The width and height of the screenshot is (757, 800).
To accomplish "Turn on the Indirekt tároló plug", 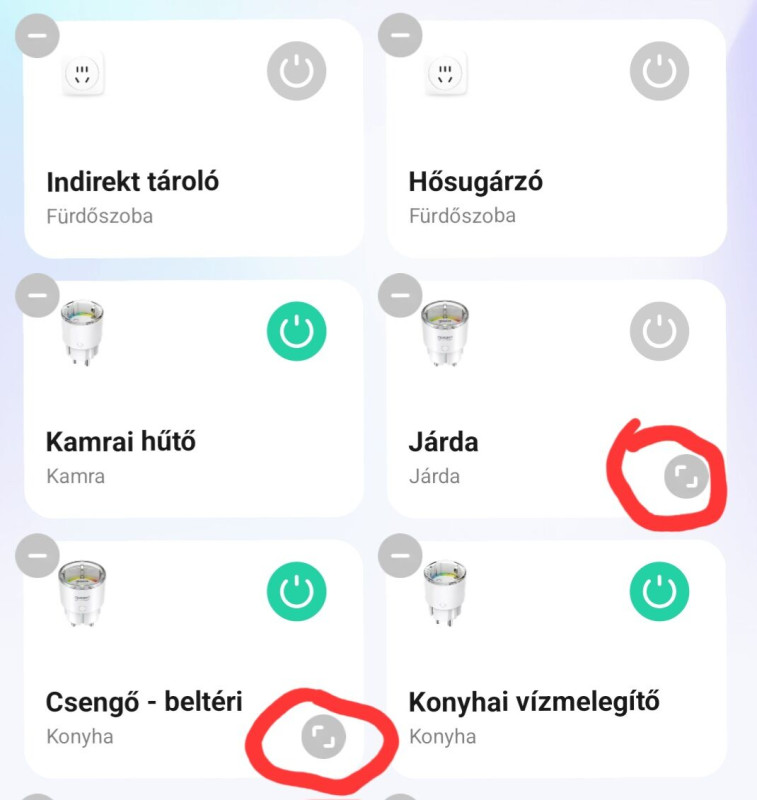I will pyautogui.click(x=297, y=71).
